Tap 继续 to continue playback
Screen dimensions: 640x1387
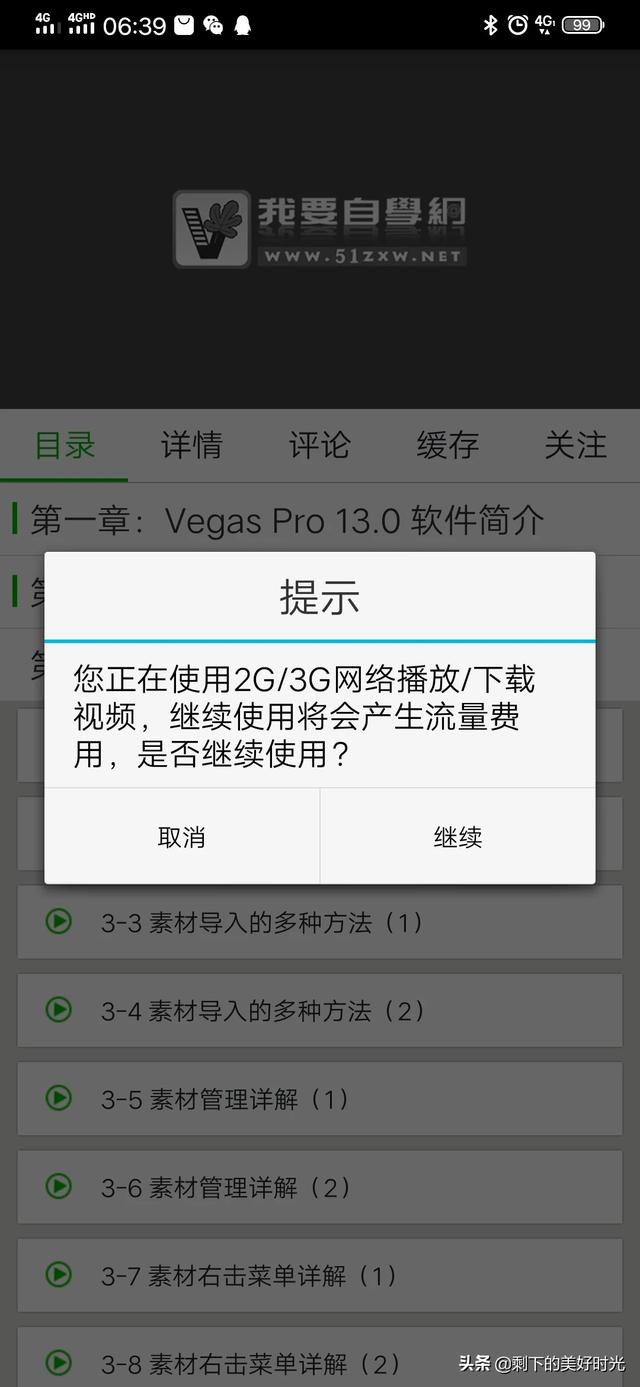458,837
